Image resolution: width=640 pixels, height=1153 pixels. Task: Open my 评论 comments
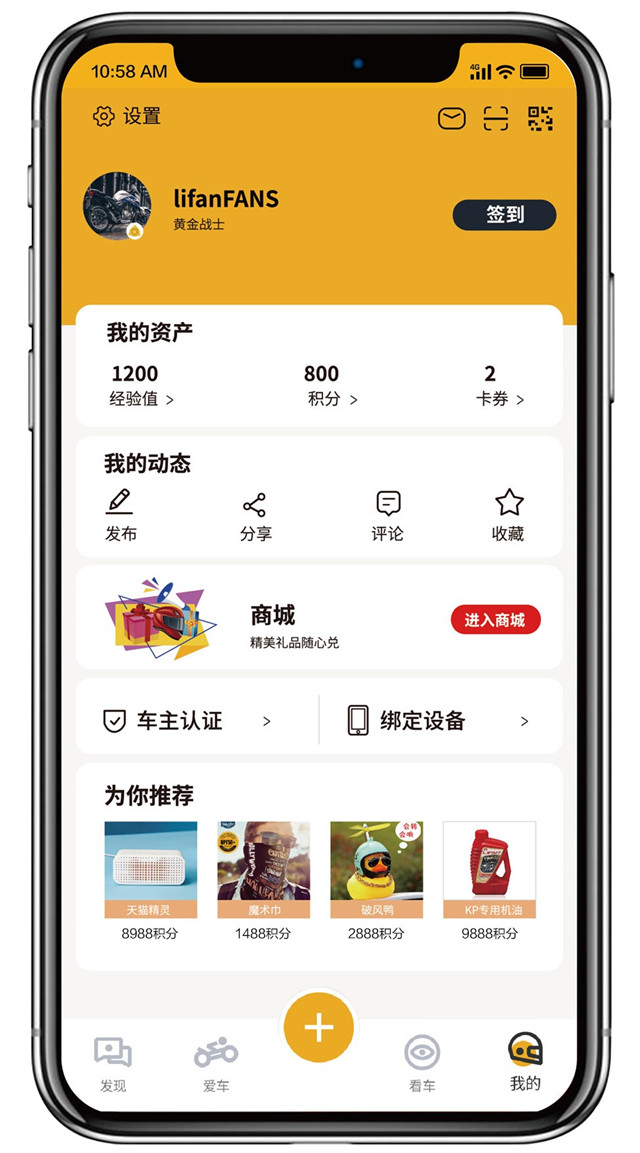(388, 517)
